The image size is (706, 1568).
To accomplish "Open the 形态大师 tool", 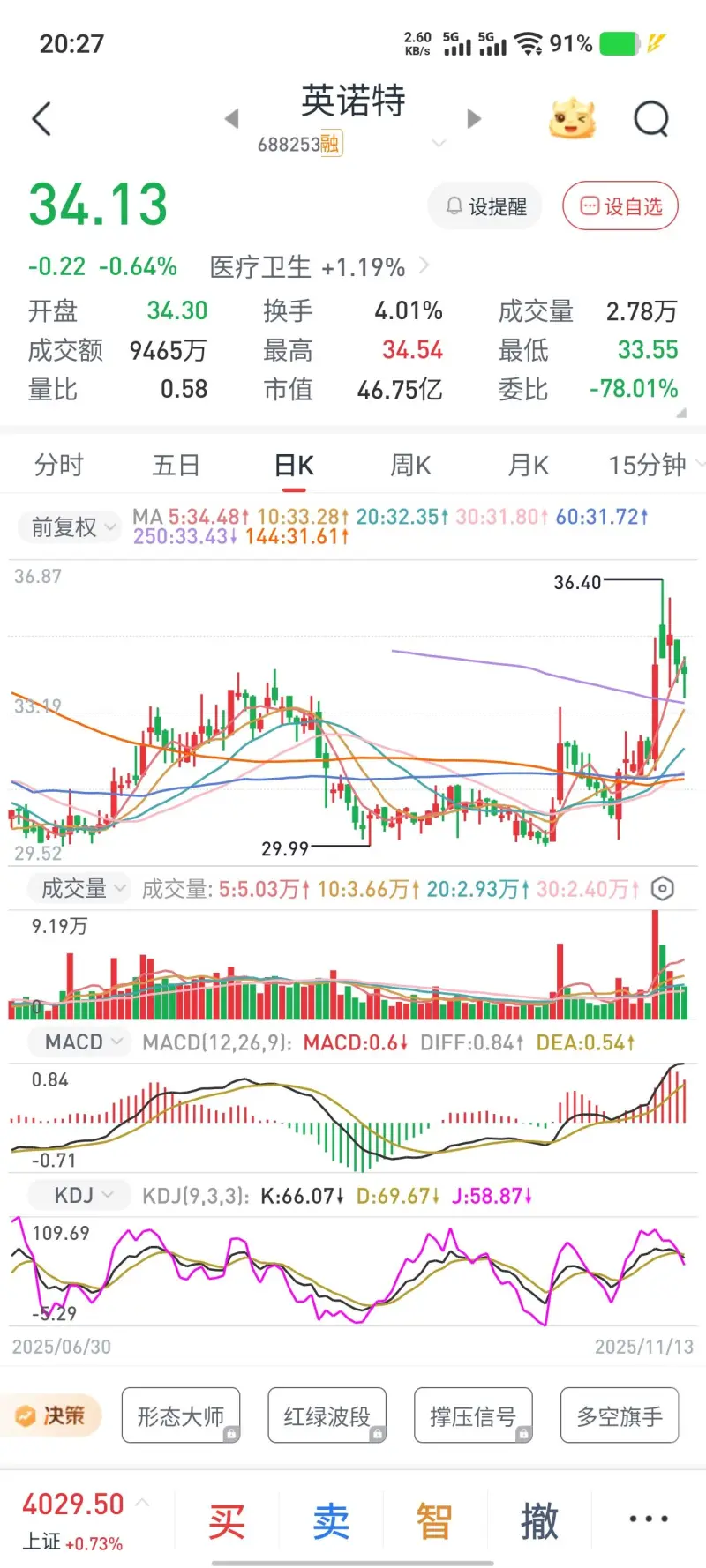I will [181, 1415].
